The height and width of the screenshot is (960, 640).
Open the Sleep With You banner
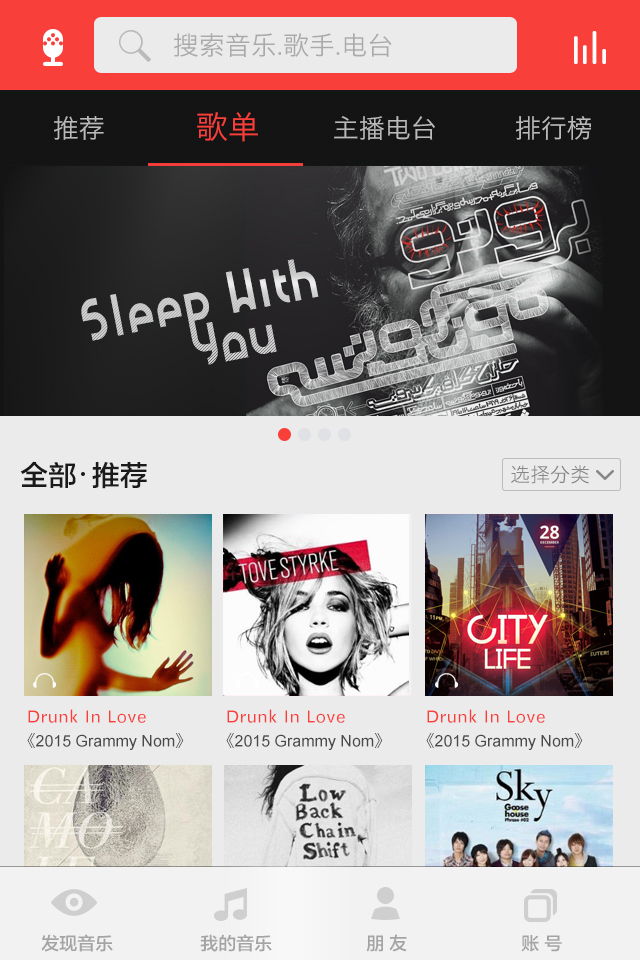click(320, 291)
